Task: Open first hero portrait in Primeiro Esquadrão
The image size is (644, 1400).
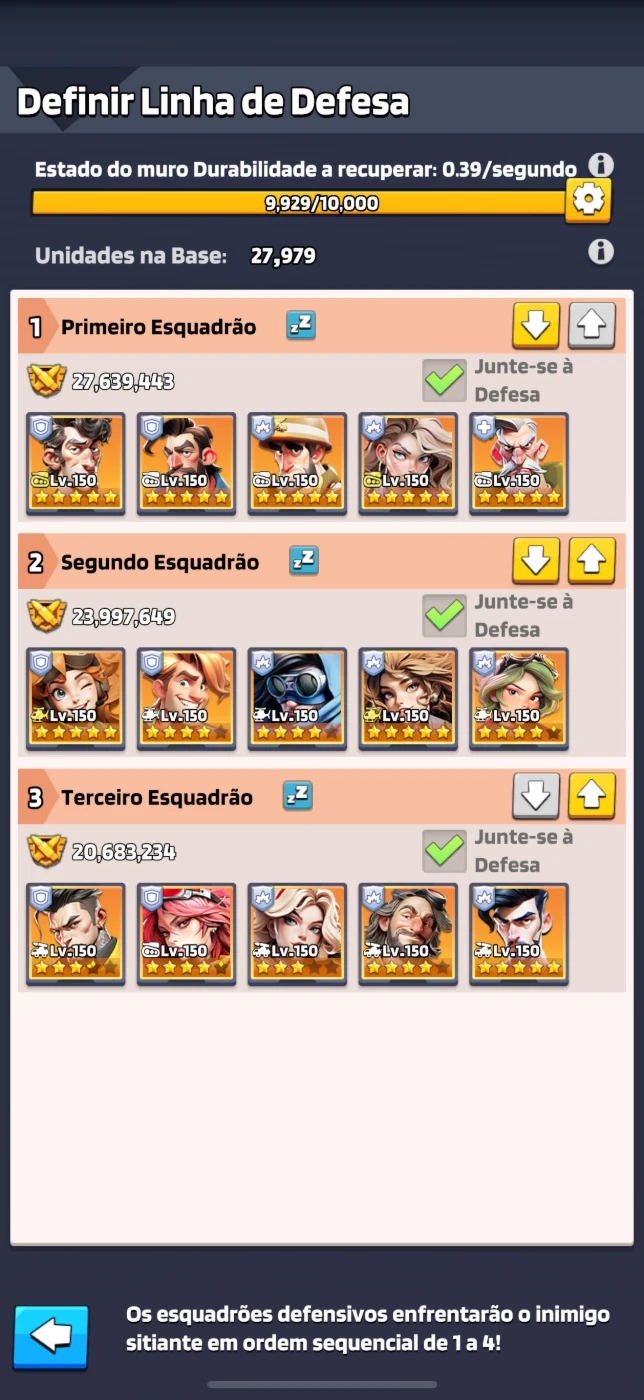Action: 76,463
